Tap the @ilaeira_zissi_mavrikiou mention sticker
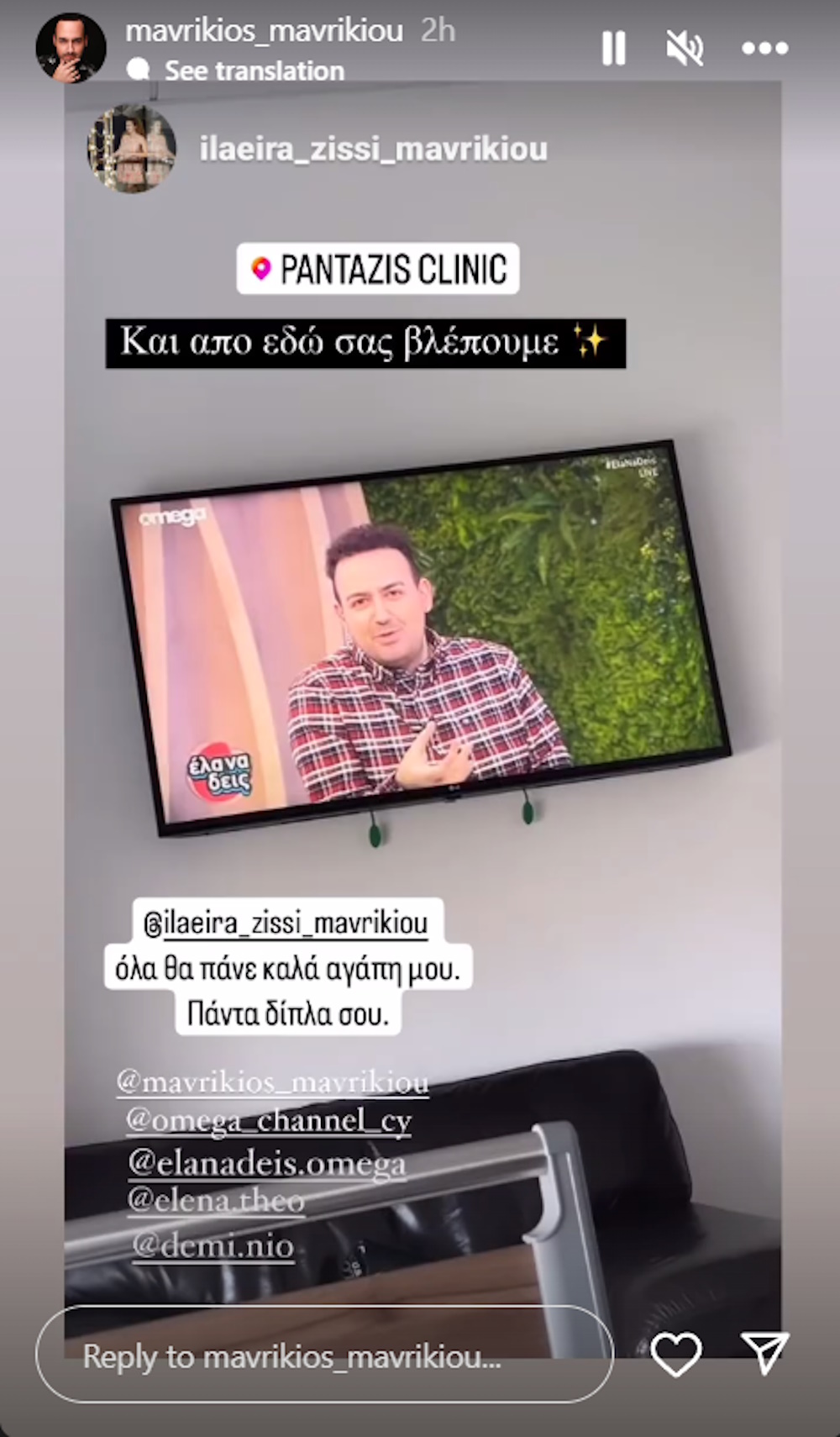This screenshot has width=840, height=1437. pos(286,924)
